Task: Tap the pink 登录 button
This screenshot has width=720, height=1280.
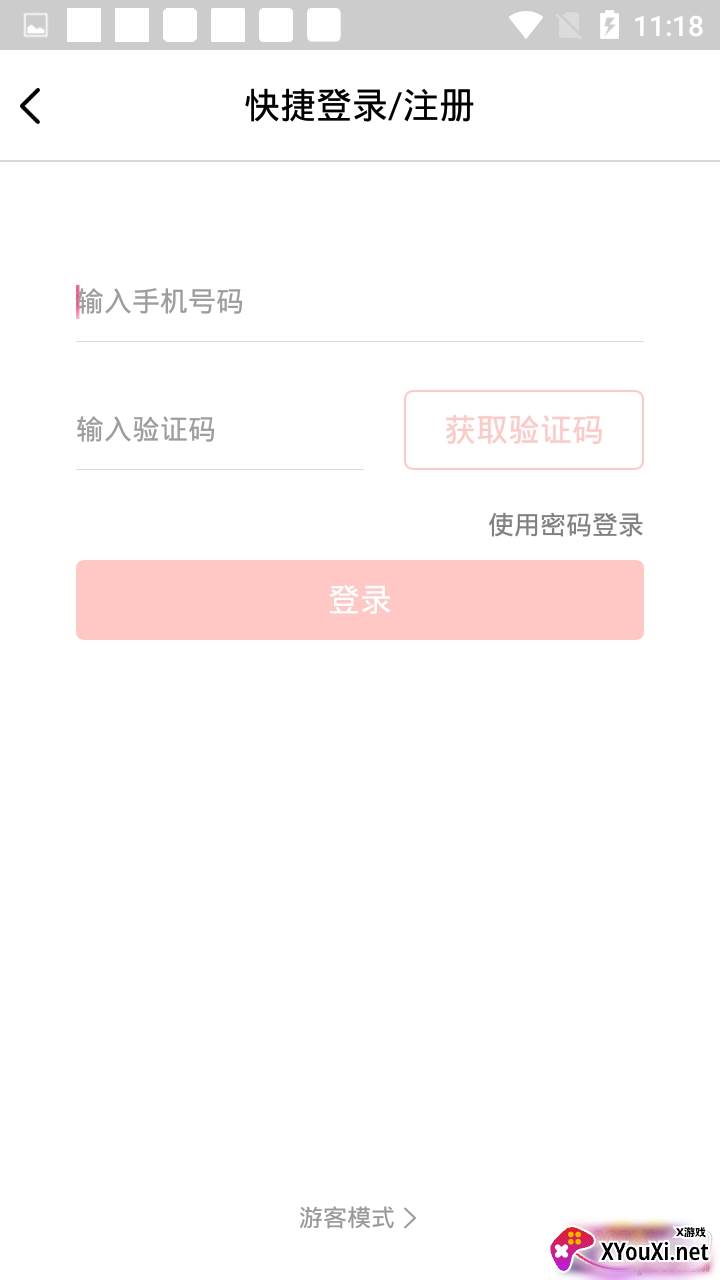Action: (360, 600)
